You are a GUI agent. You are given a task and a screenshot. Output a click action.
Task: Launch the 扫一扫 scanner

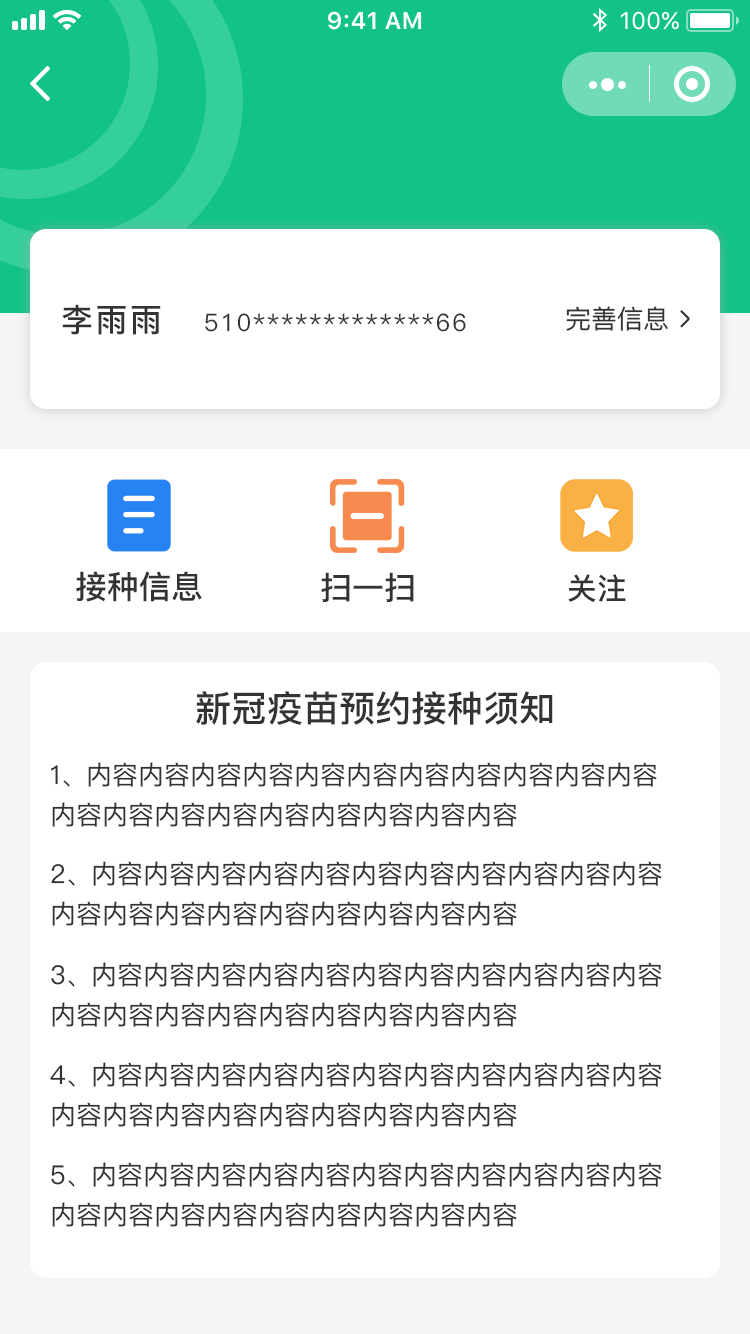367,541
